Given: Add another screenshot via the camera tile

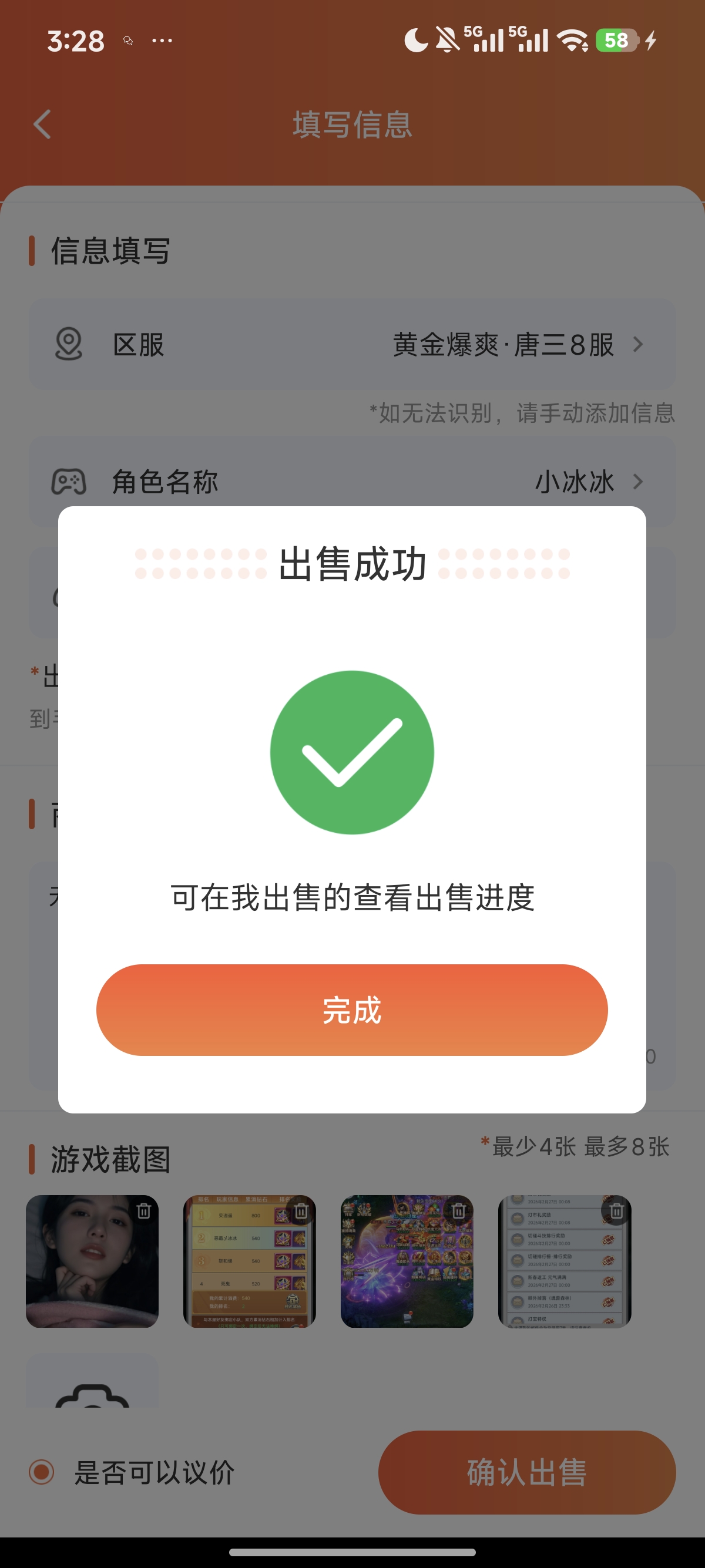Looking at the screenshot, I should 92,1383.
